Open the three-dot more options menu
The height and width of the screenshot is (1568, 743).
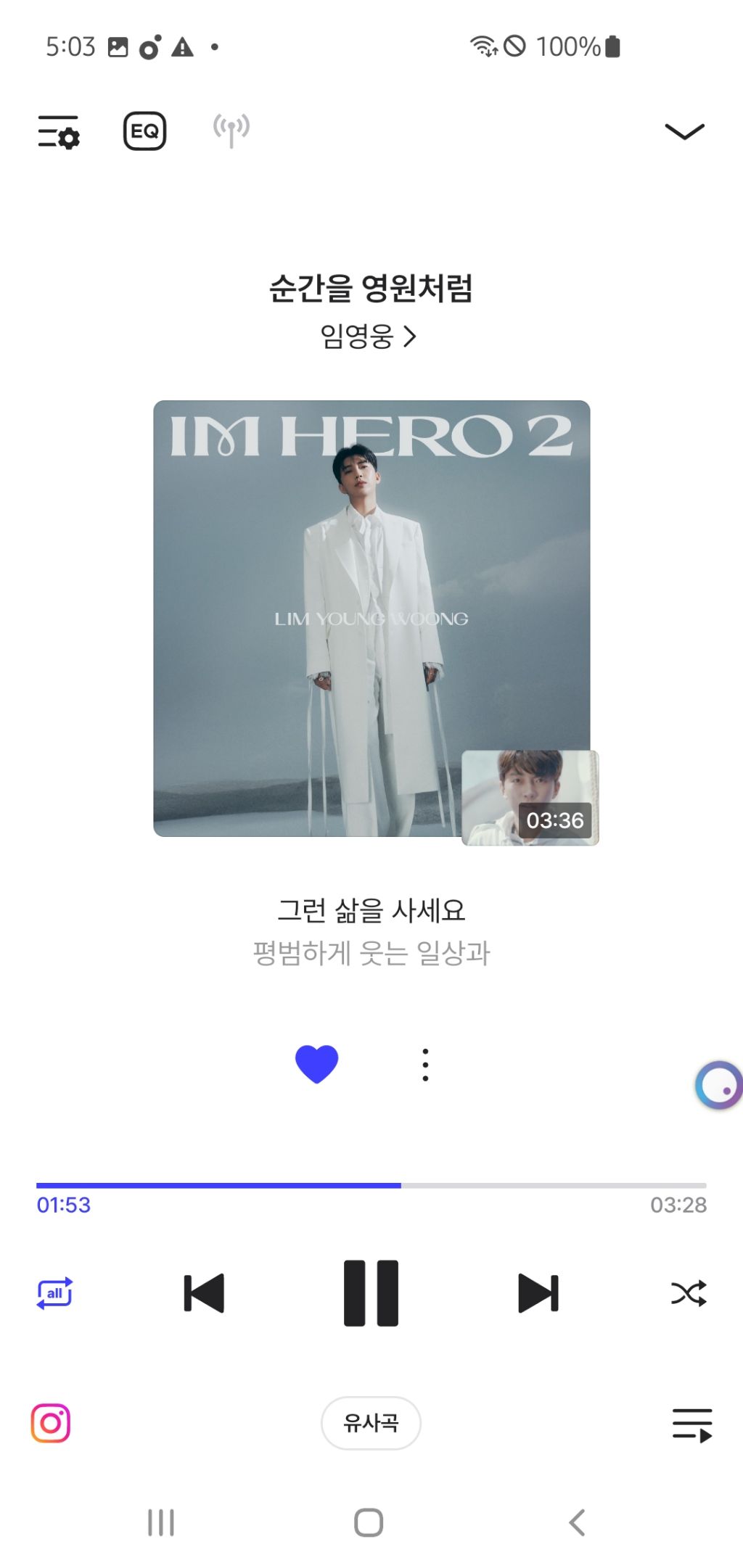click(x=425, y=1065)
